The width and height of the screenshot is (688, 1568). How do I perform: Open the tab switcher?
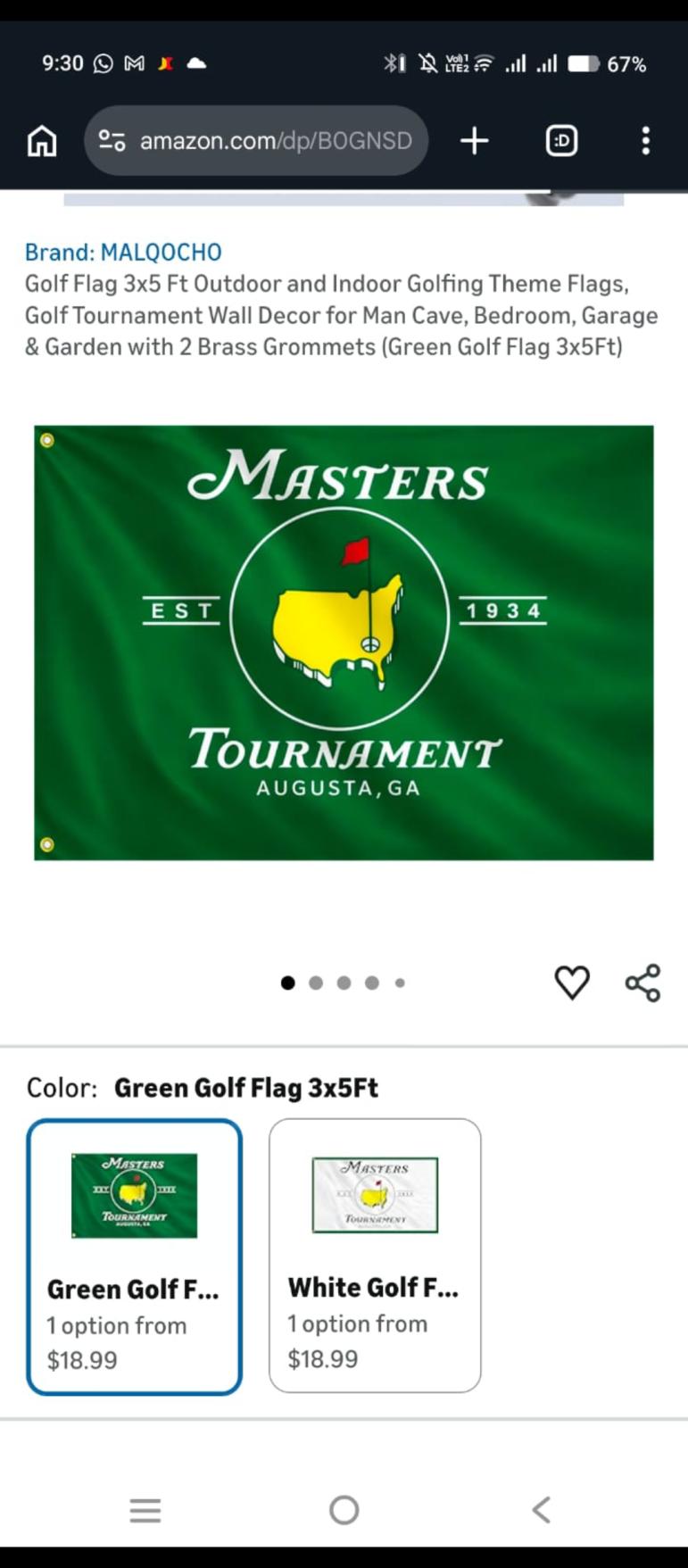pos(561,141)
